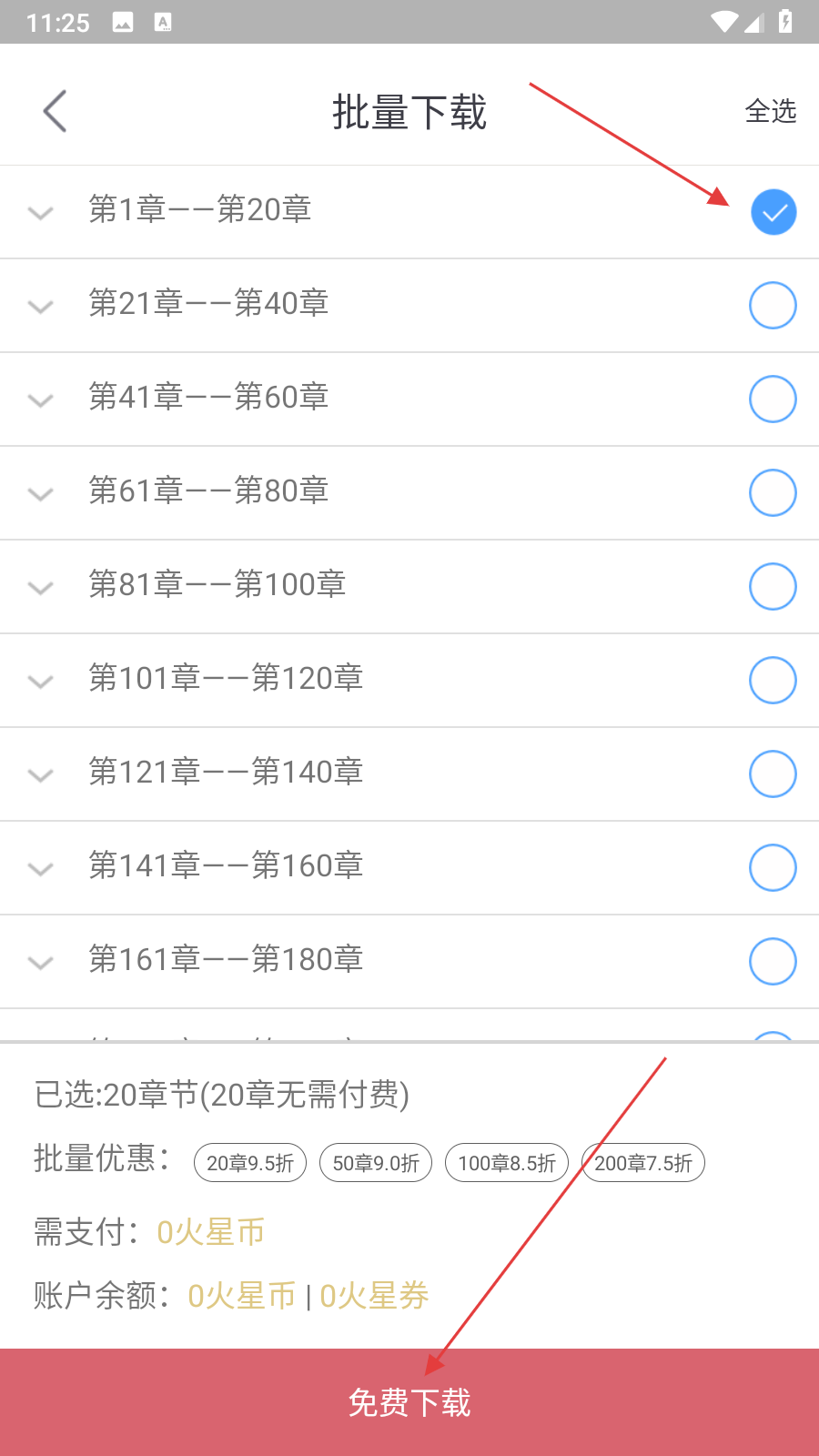Expand the 第1章——第20章 chapter group
Viewport: 819px width, 1456px height.
[41, 214]
